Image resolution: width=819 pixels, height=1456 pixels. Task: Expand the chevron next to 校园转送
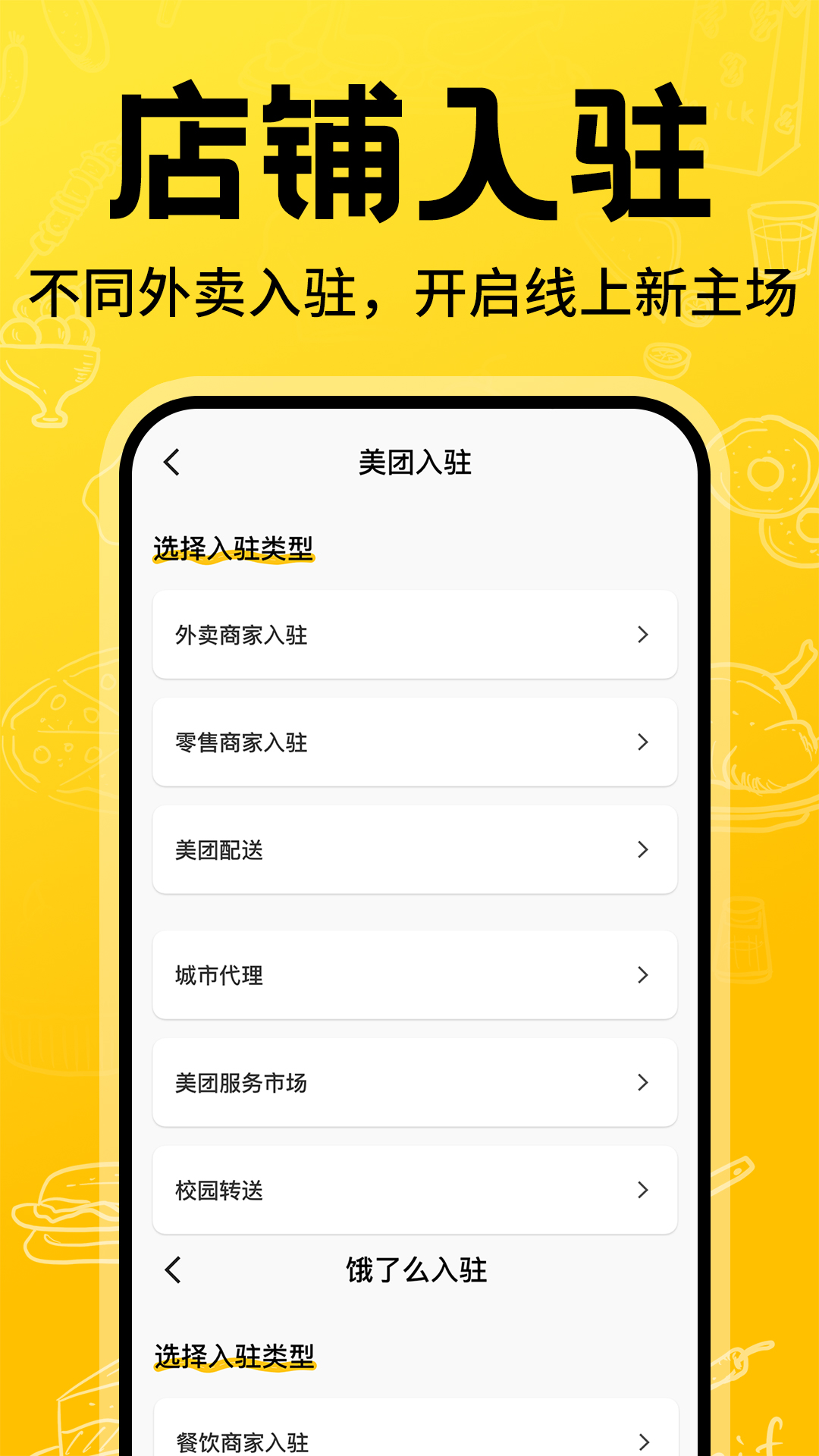coord(644,1191)
